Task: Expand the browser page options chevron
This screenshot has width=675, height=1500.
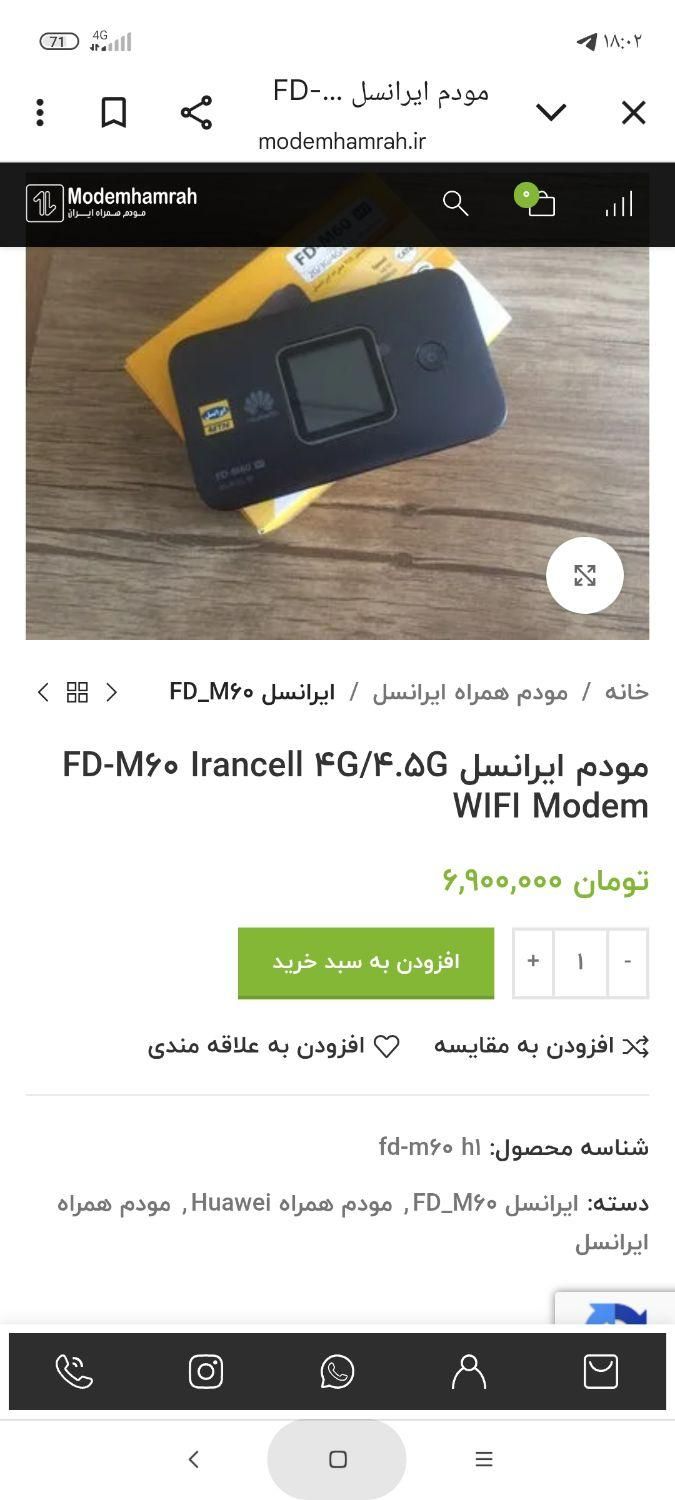Action: pyautogui.click(x=551, y=113)
